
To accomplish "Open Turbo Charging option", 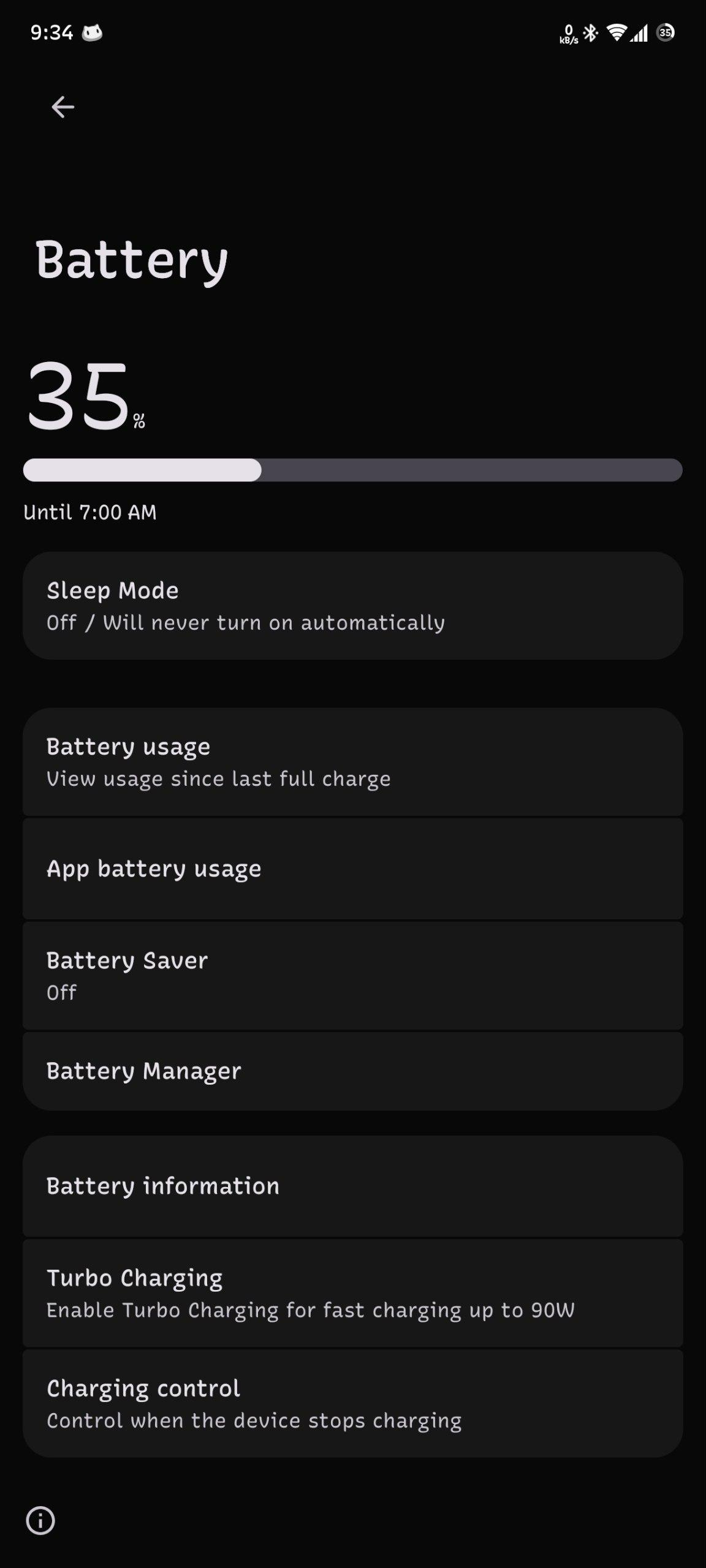I will click(353, 1293).
